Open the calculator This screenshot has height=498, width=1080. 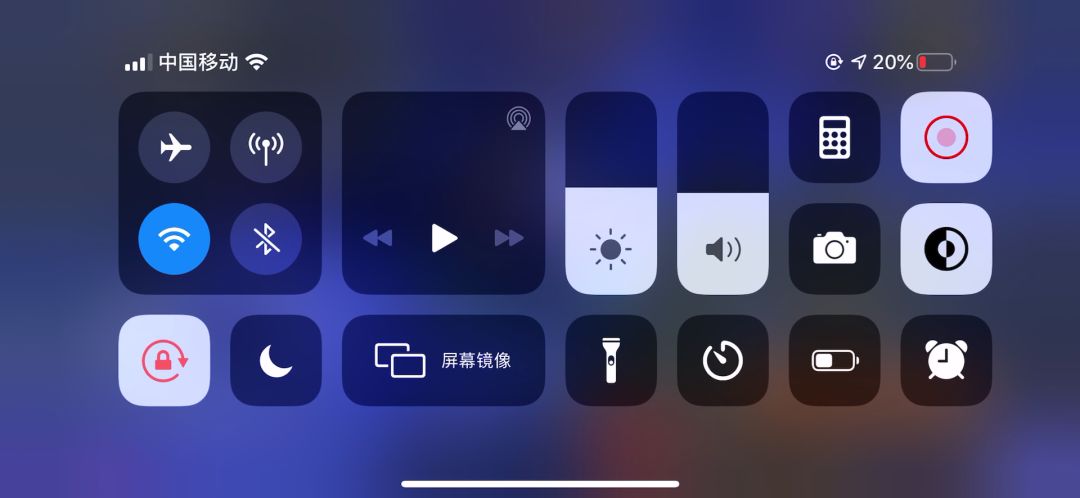point(834,137)
